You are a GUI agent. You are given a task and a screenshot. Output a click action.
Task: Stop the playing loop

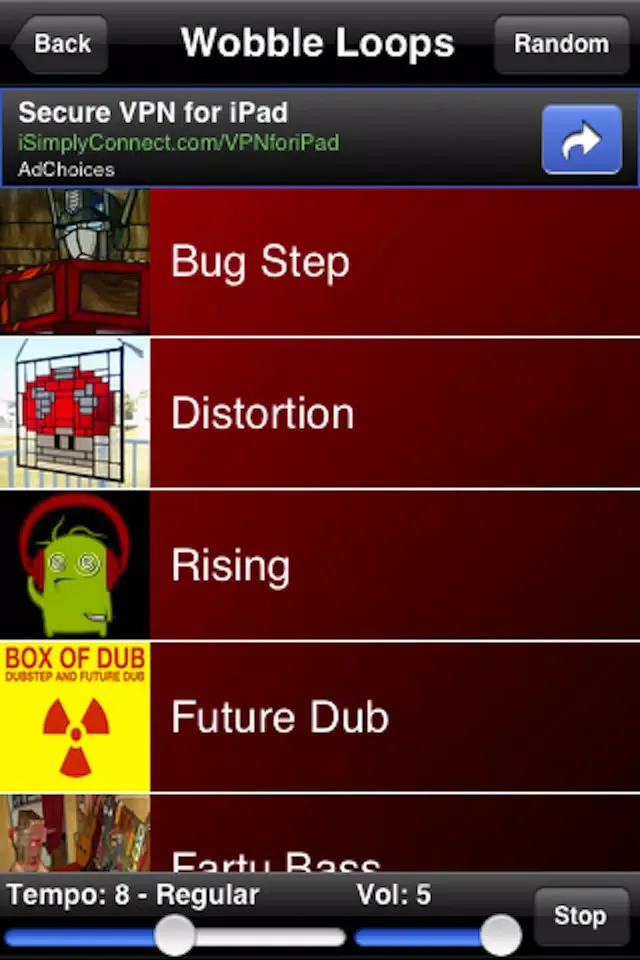[580, 916]
